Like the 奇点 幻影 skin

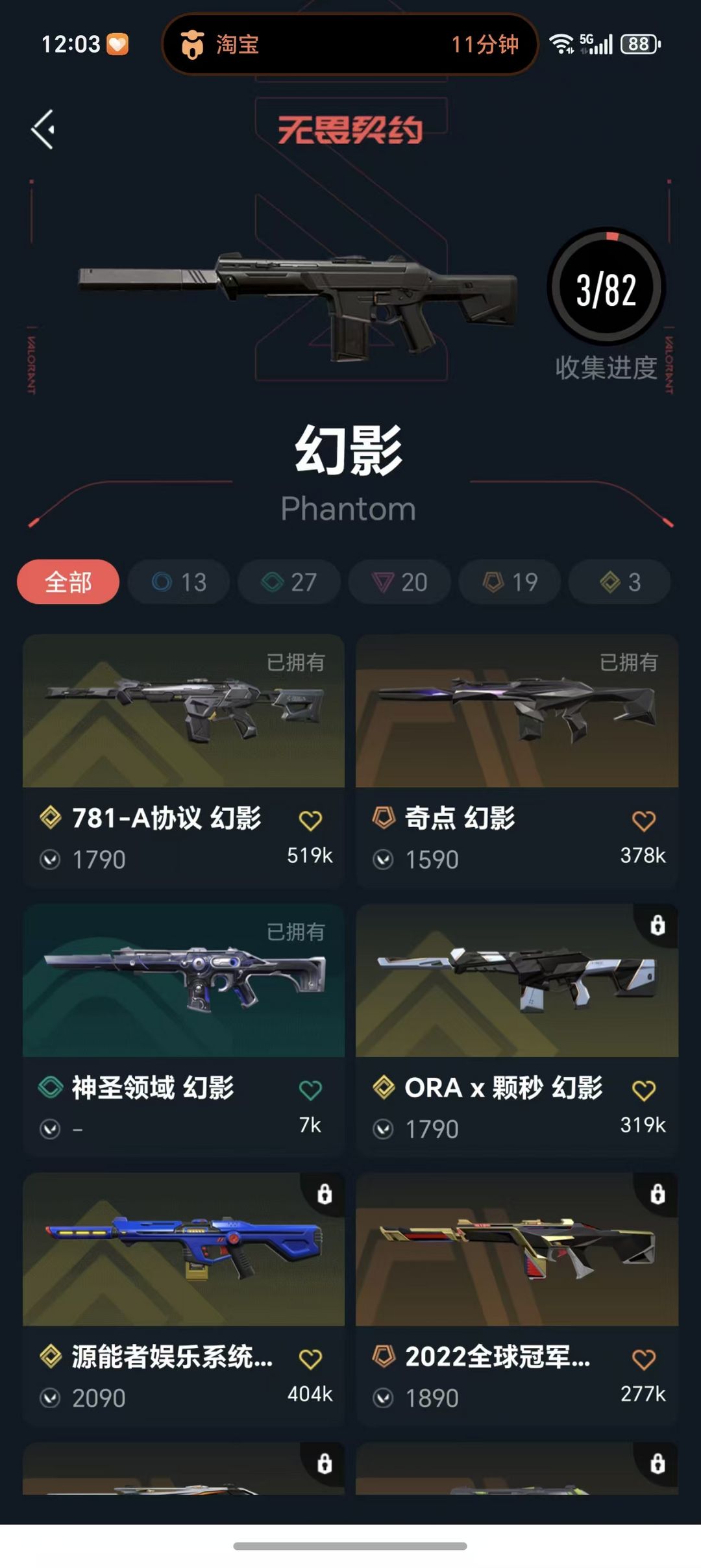click(643, 820)
